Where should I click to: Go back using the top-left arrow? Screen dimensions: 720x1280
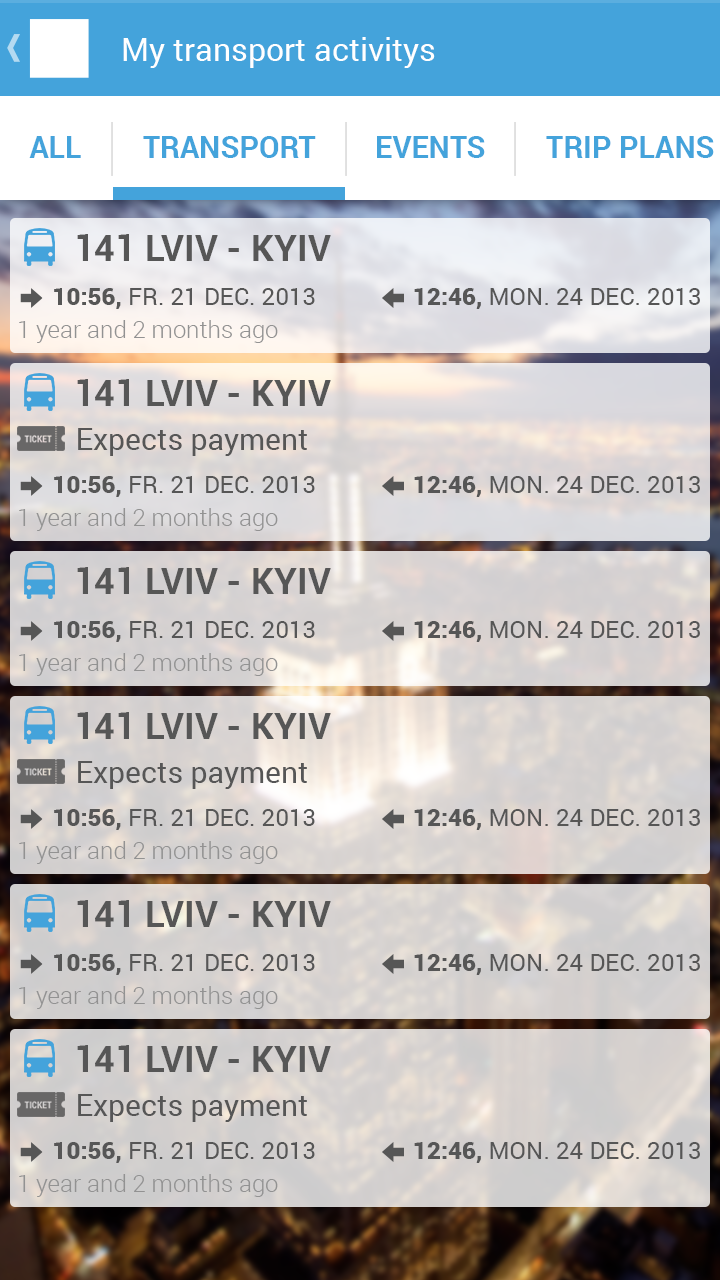click(15, 48)
